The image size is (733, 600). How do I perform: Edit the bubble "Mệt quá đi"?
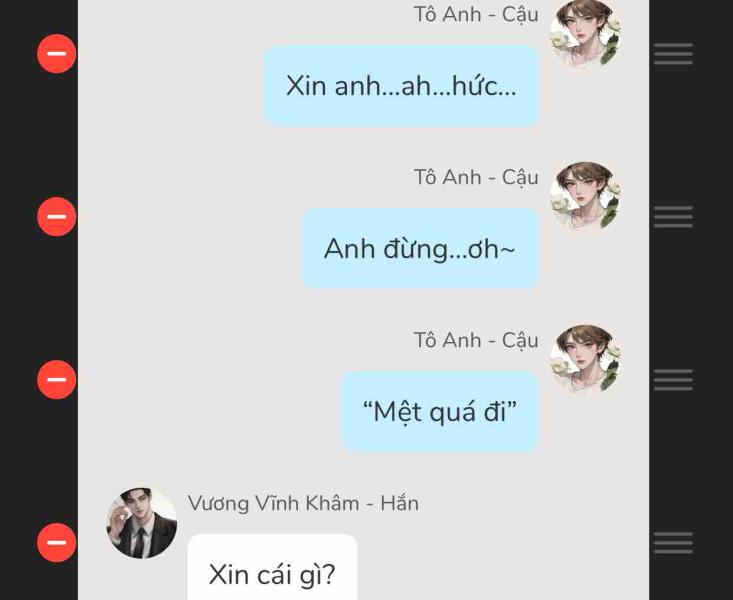(440, 411)
